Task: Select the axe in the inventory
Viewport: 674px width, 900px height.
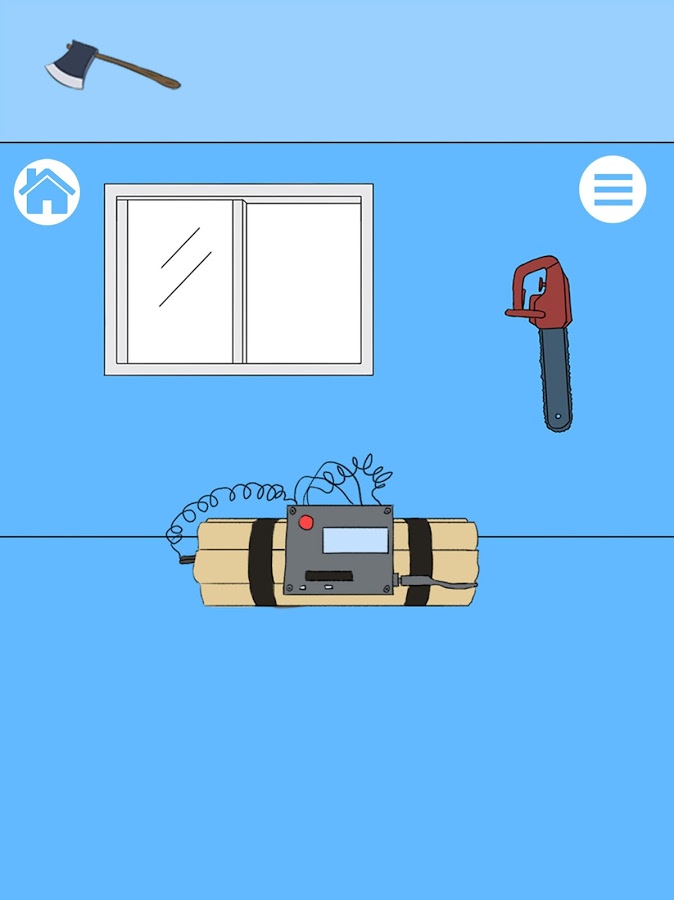Action: (x=110, y=66)
